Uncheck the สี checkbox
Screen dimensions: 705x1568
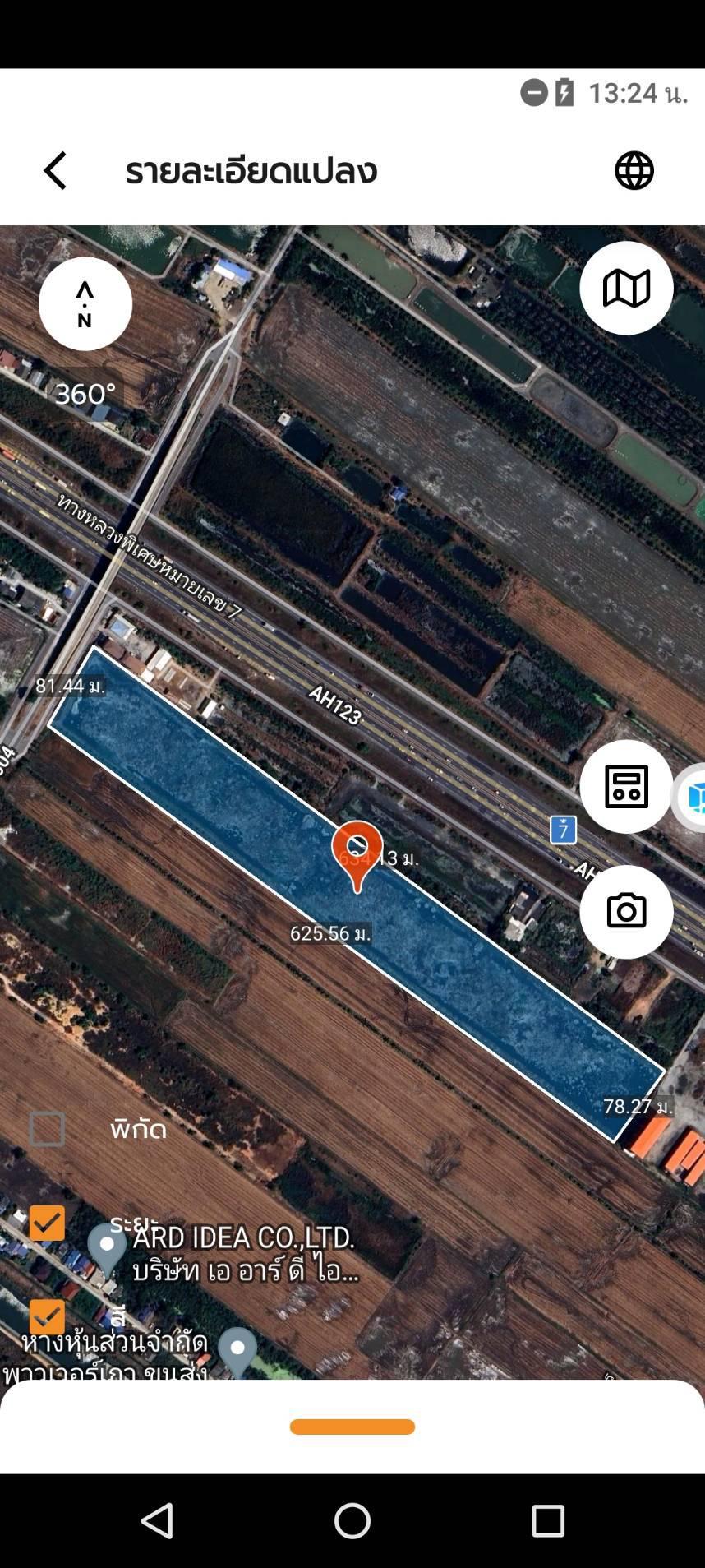[47, 1316]
